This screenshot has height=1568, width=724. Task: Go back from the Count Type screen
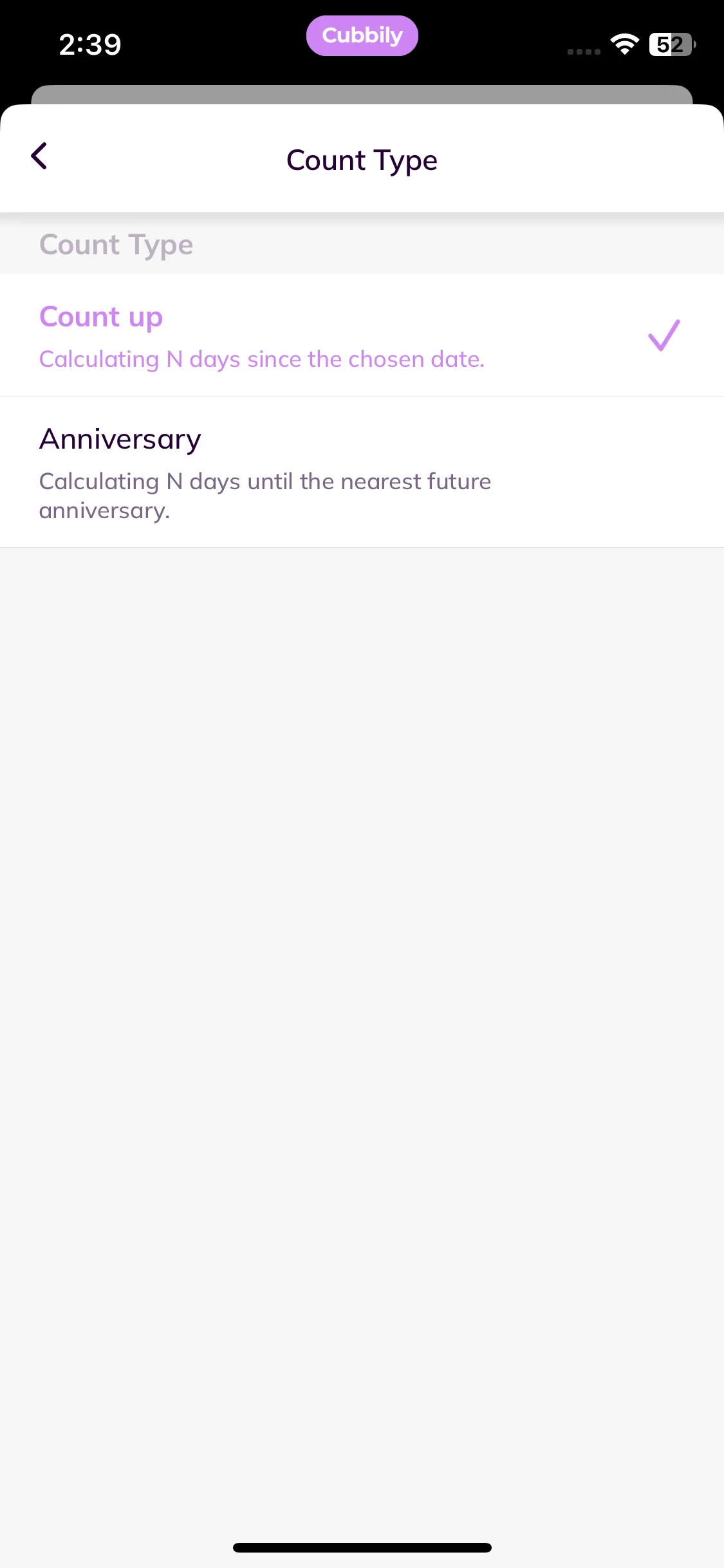point(39,156)
